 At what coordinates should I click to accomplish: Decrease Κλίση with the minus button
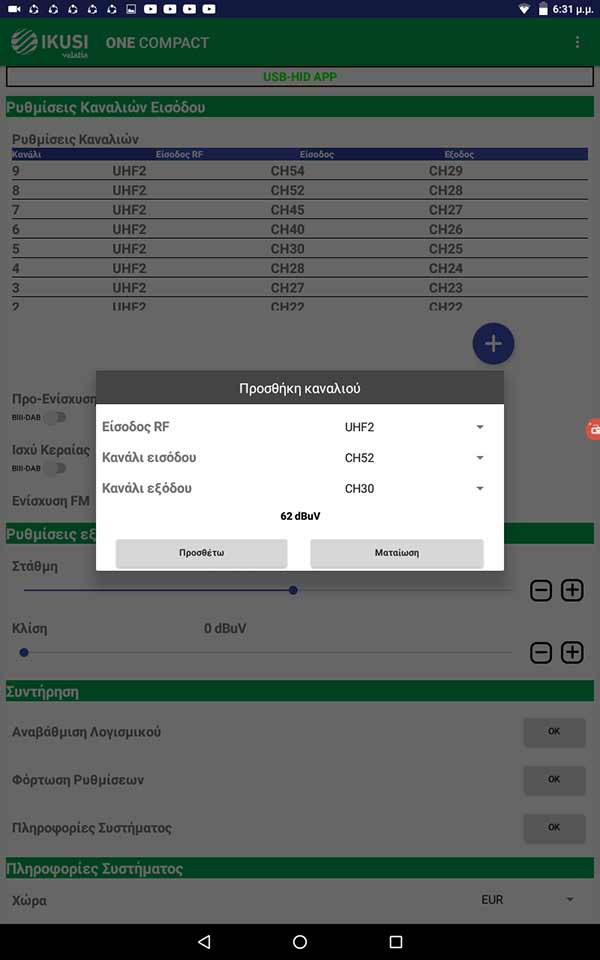coord(540,653)
